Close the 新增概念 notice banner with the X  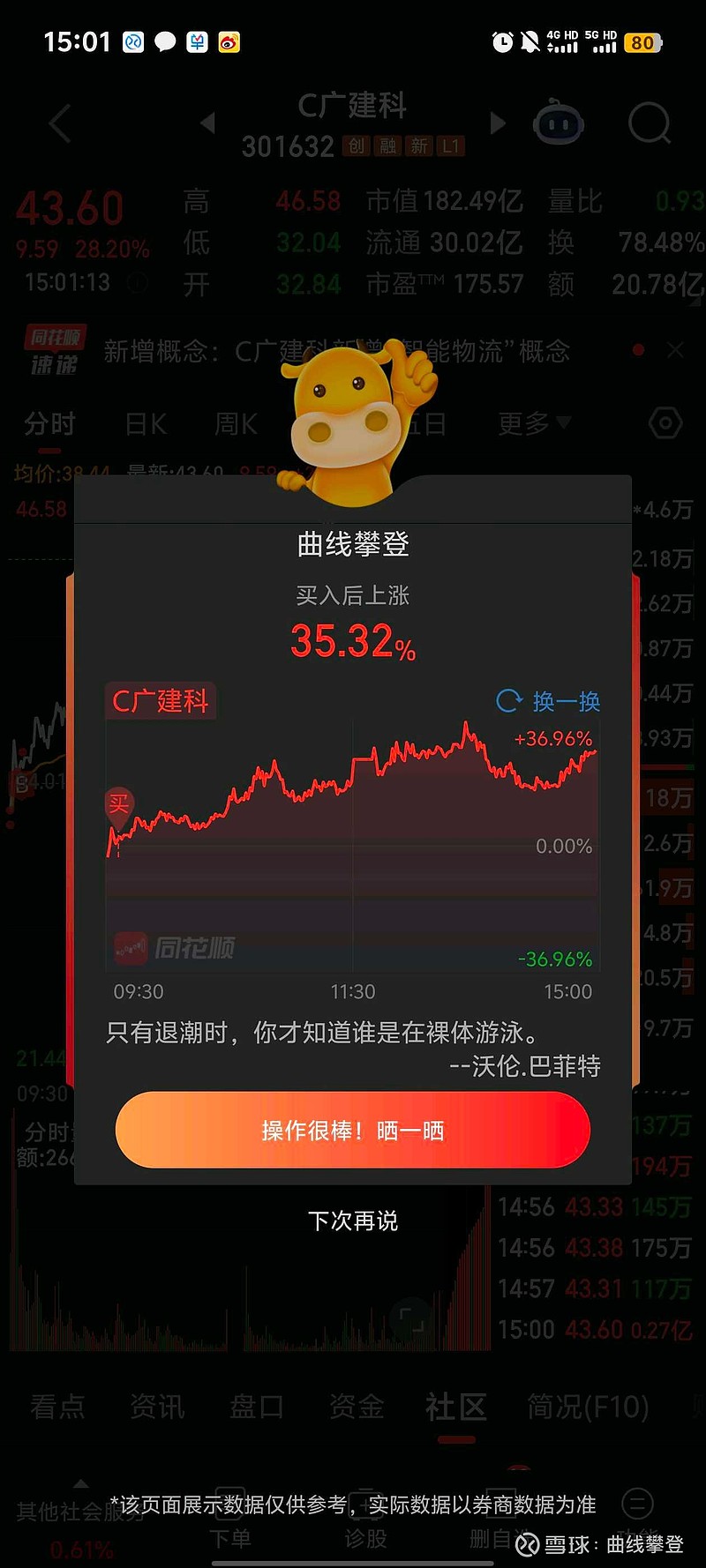coord(674,350)
